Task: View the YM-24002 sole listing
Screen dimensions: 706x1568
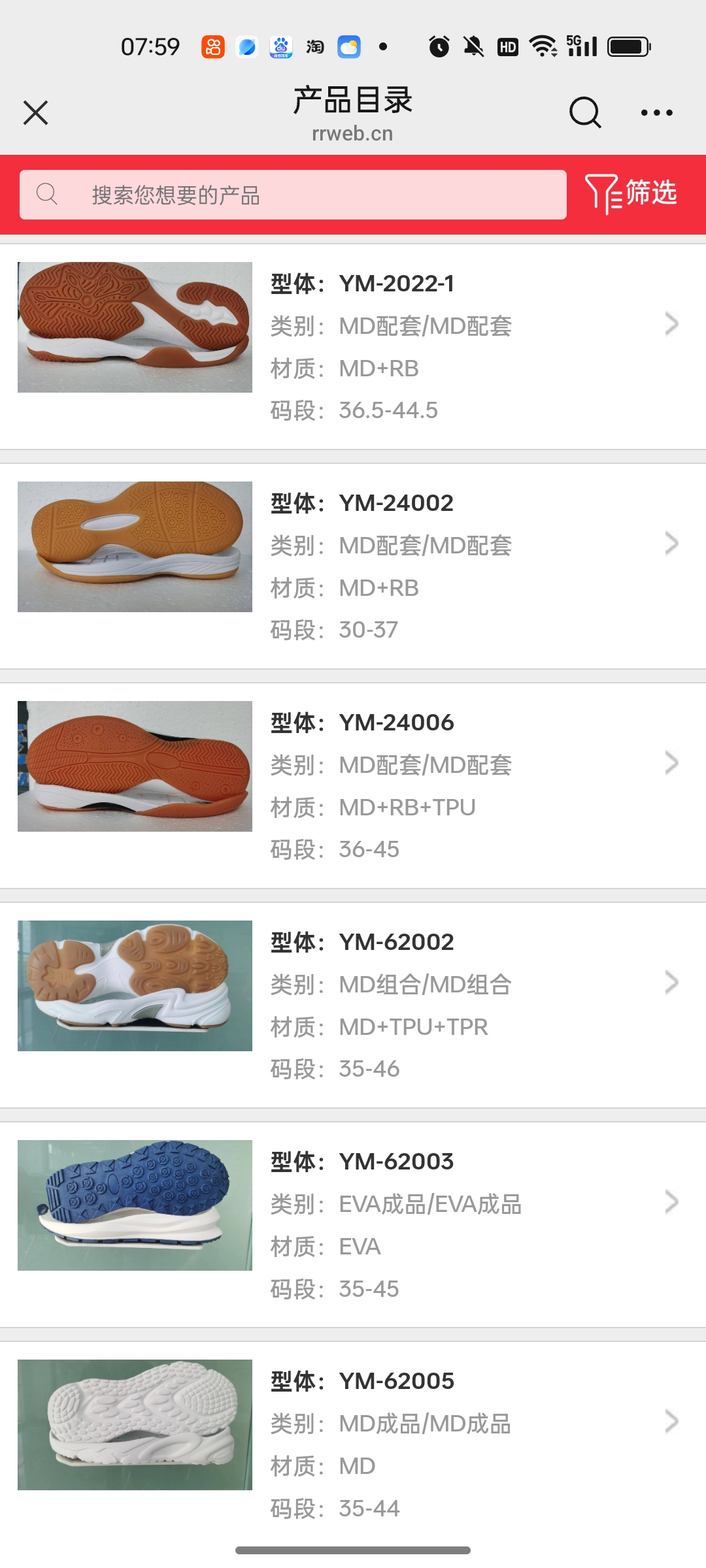Action: pyautogui.click(x=353, y=566)
